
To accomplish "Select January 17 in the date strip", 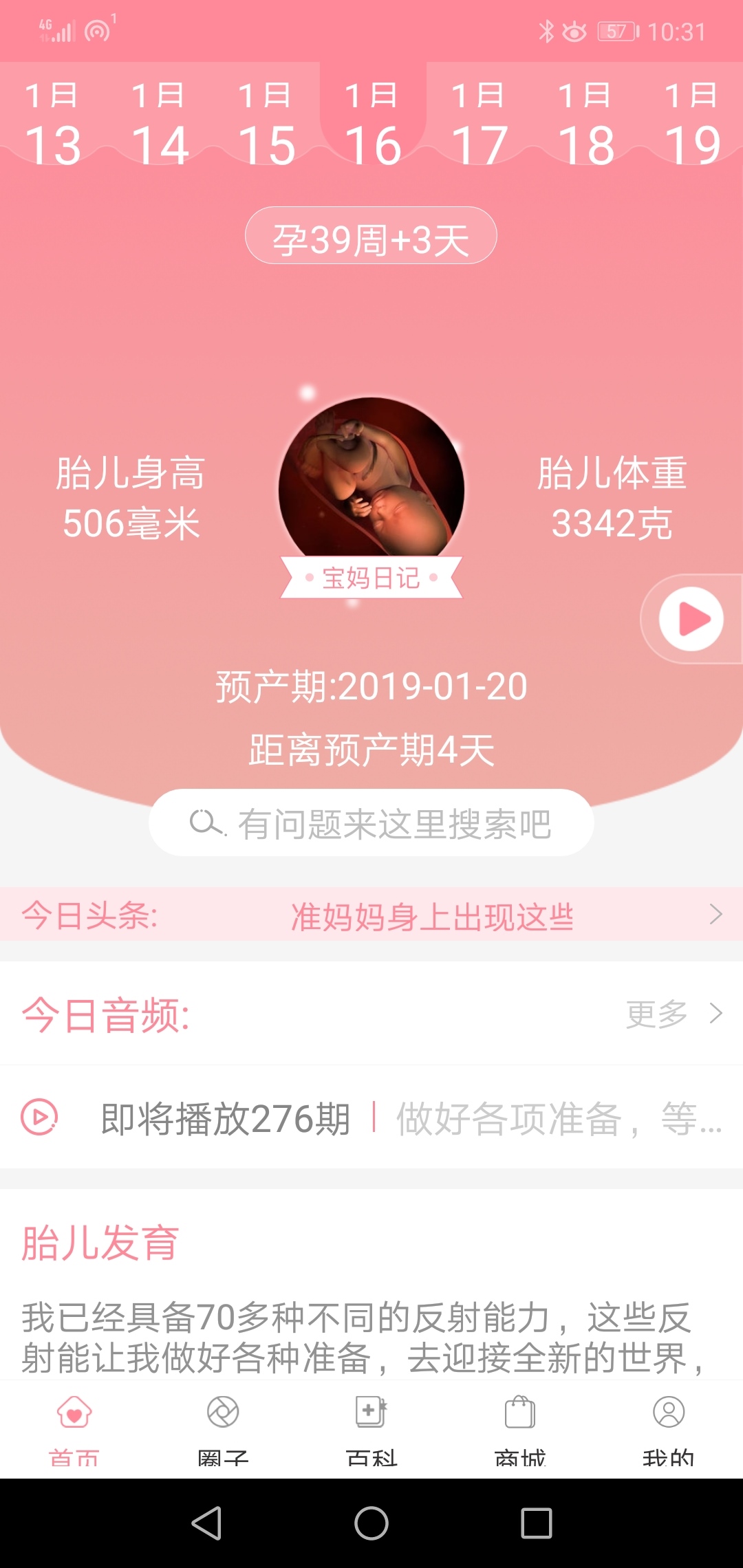I will [x=480, y=124].
